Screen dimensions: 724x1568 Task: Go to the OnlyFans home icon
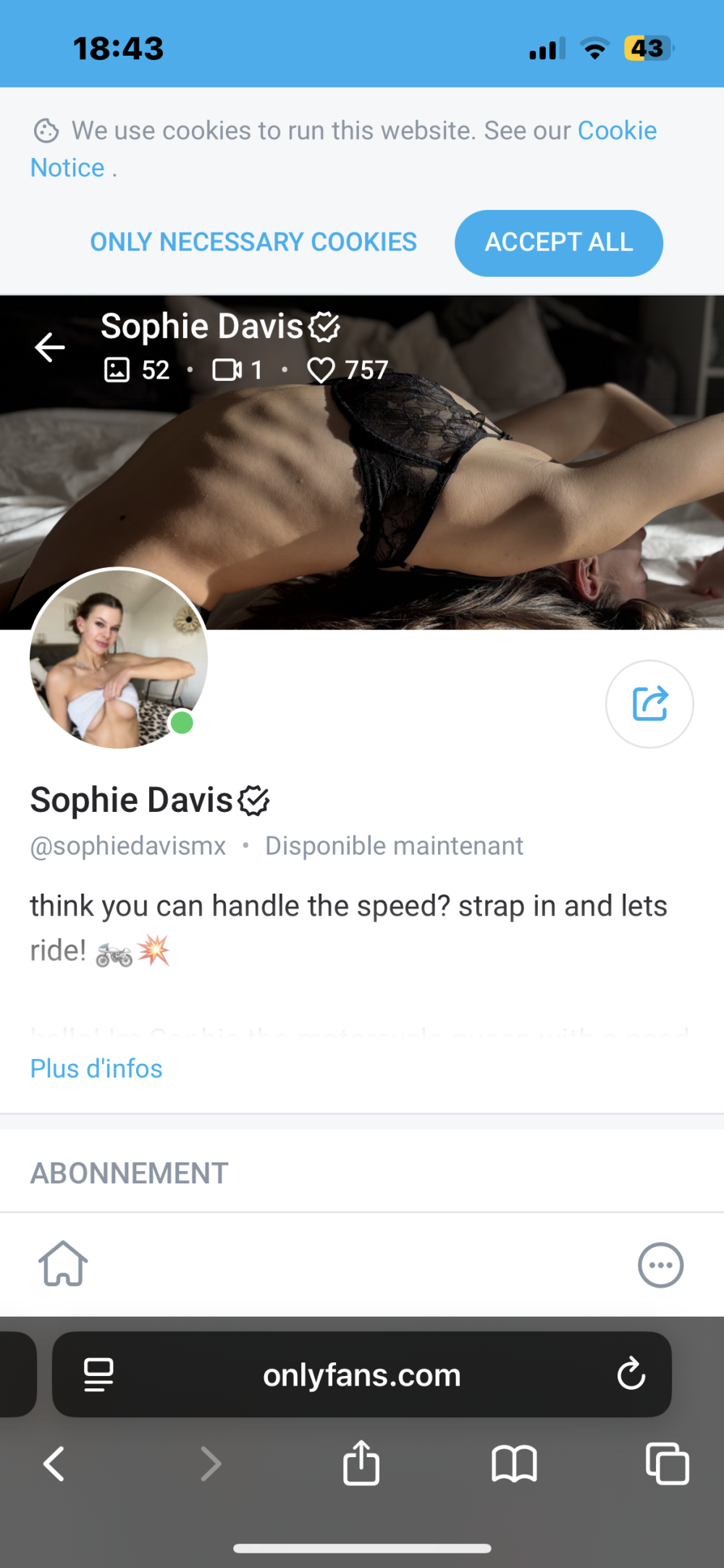pos(64,1264)
